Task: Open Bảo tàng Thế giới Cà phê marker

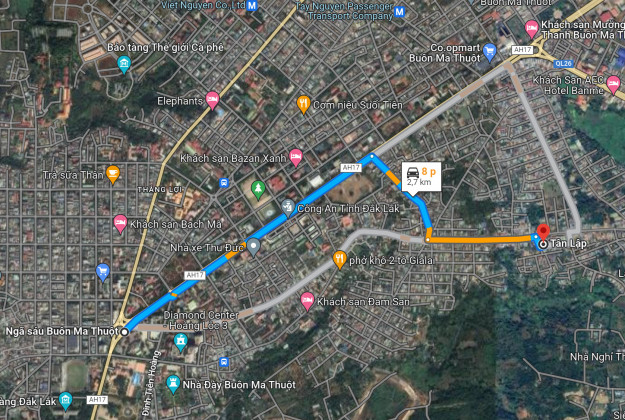Action: 123,64
